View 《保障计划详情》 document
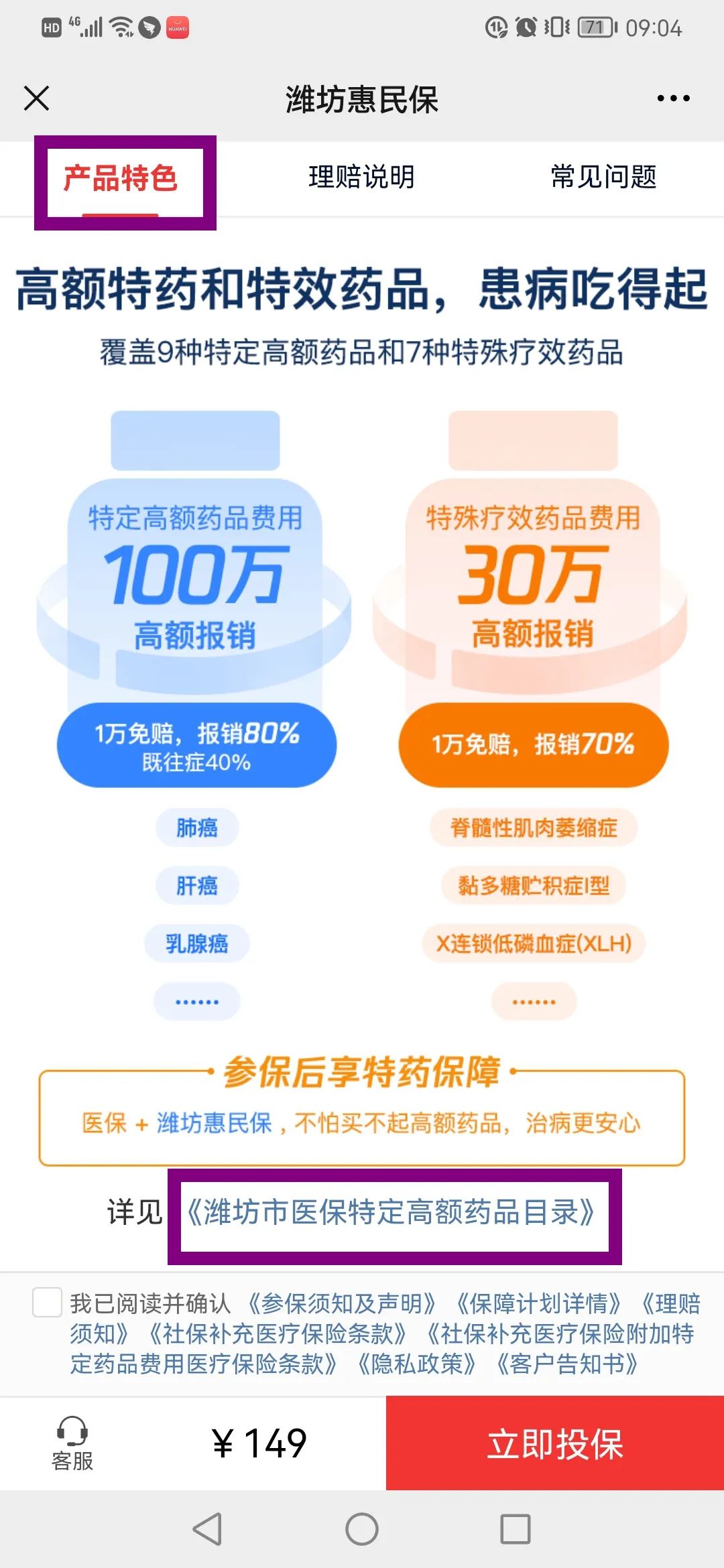This screenshot has height=1568, width=724. click(x=538, y=1304)
